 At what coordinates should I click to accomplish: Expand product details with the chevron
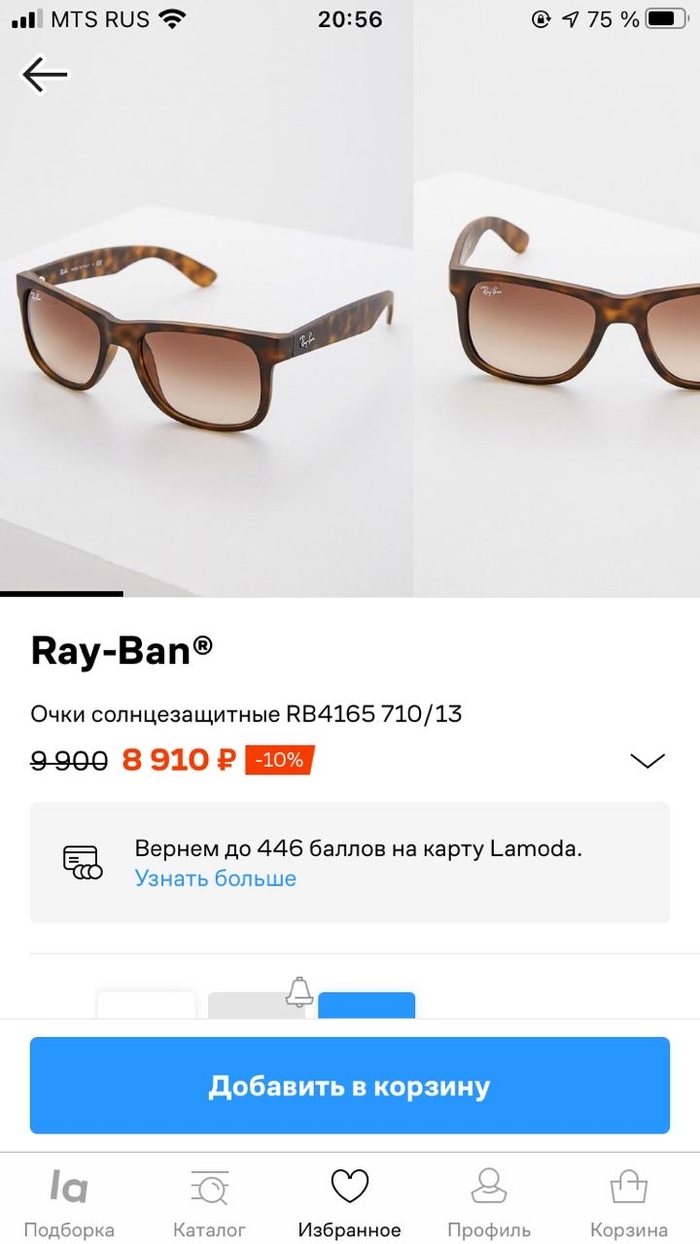[647, 761]
